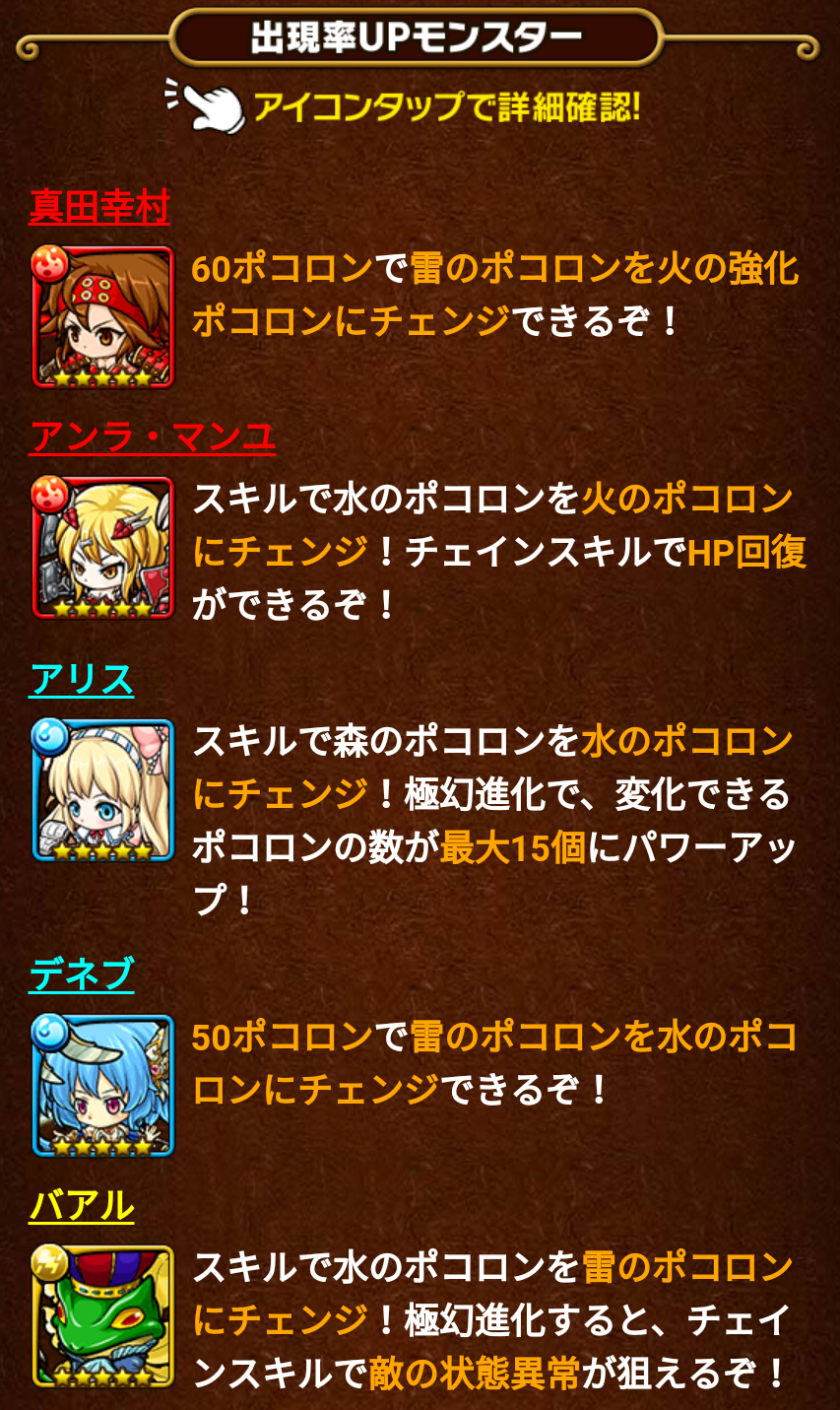840x1410 pixels.
Task: Open the デネブ name link
Action: (82, 974)
